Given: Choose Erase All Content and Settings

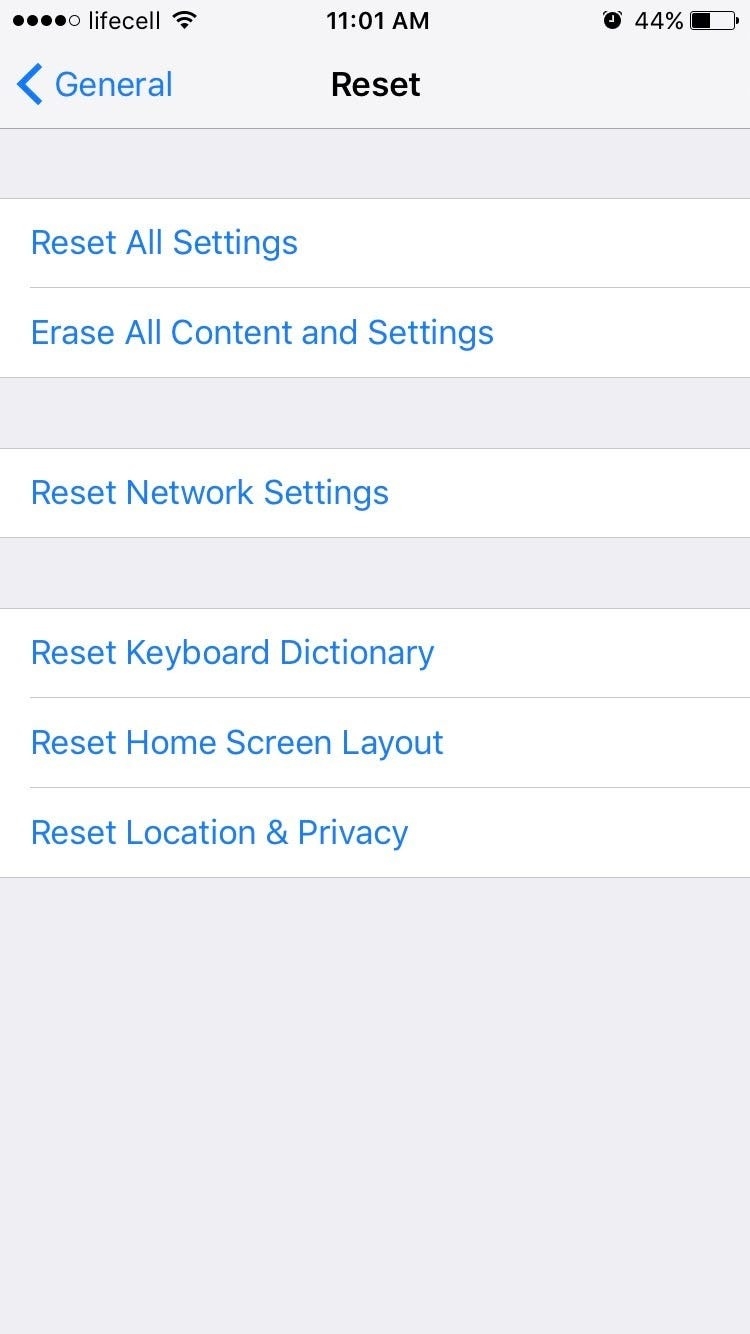Looking at the screenshot, I should 375,333.
